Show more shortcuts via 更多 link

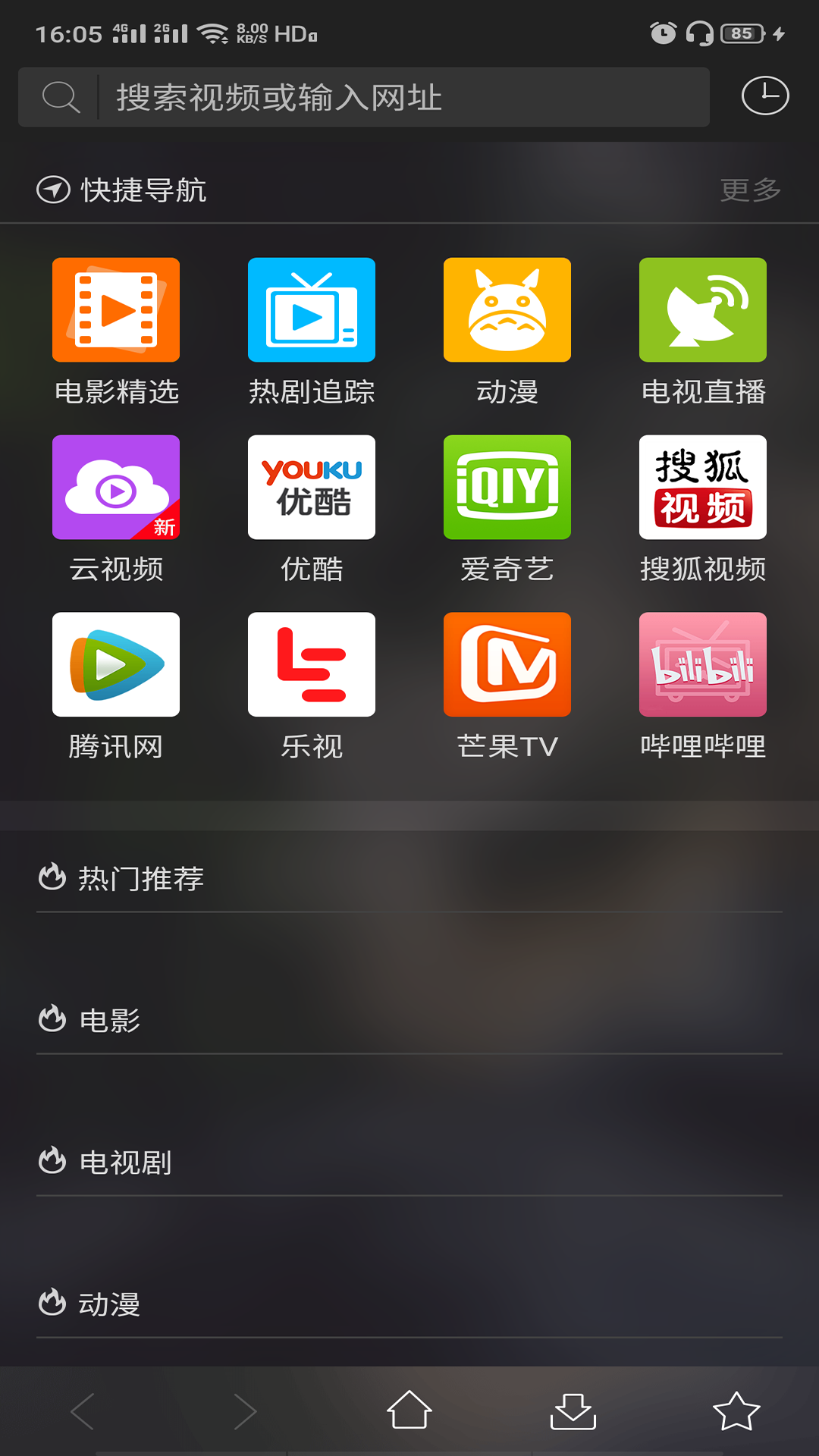[x=750, y=190]
